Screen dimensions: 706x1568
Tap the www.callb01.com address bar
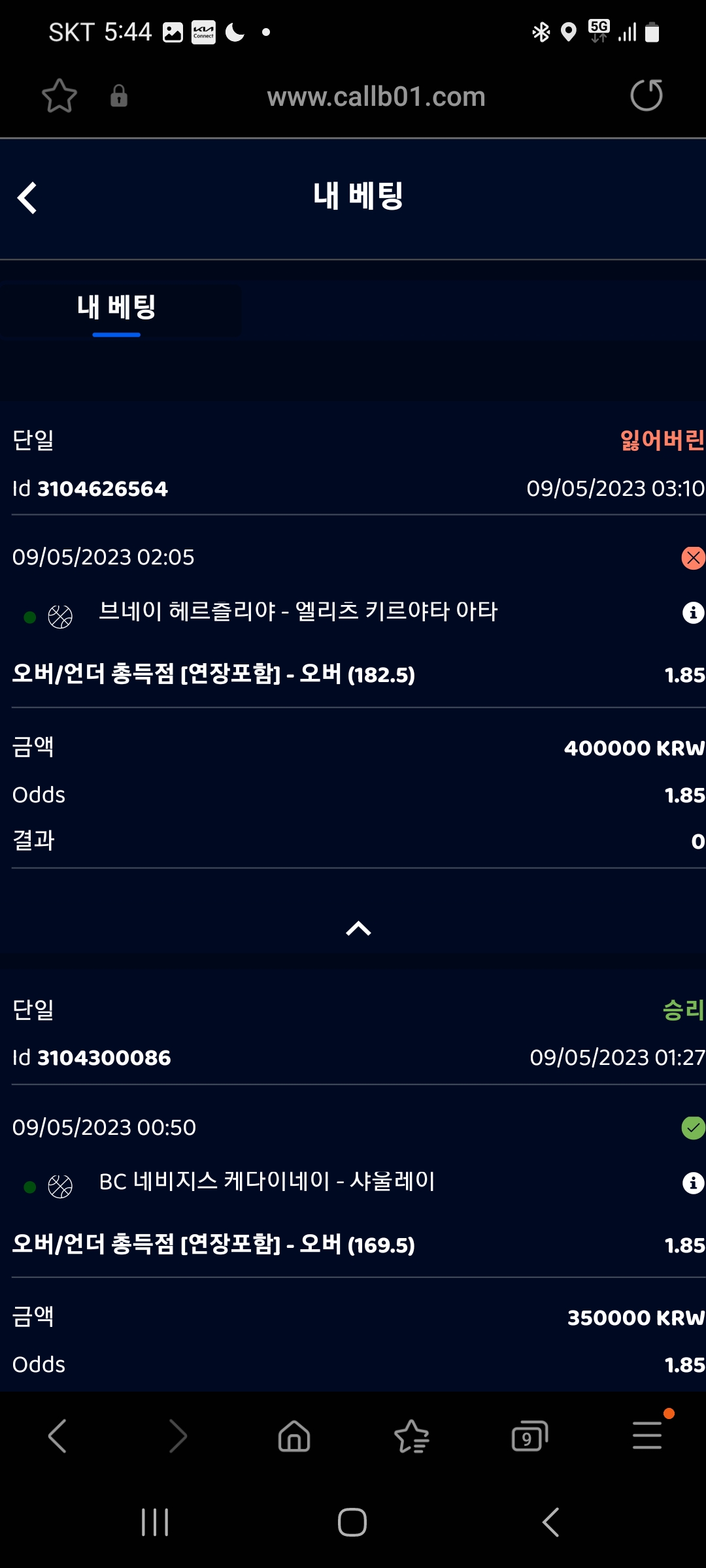click(376, 97)
